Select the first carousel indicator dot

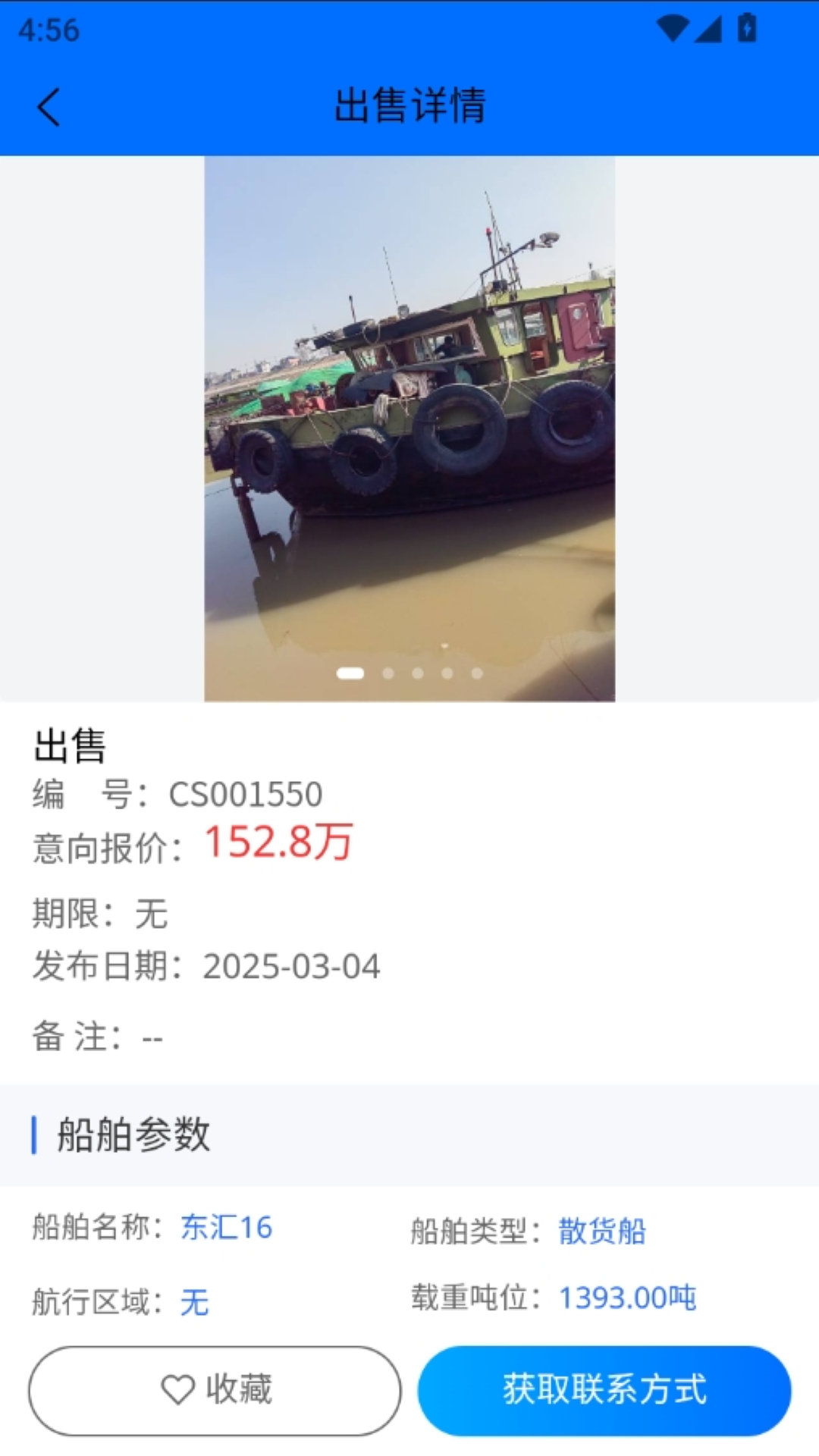pos(350,672)
